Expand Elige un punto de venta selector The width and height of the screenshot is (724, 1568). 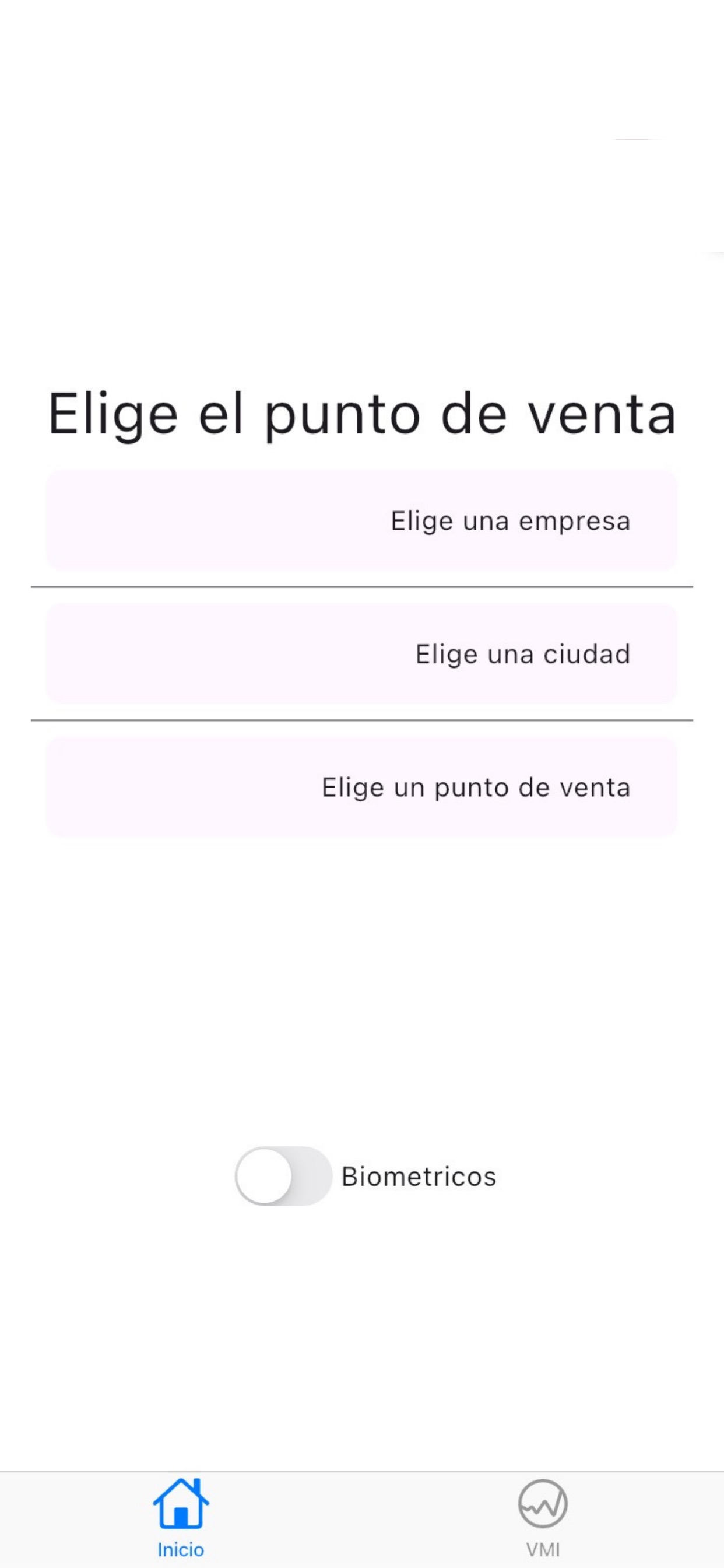coord(362,787)
